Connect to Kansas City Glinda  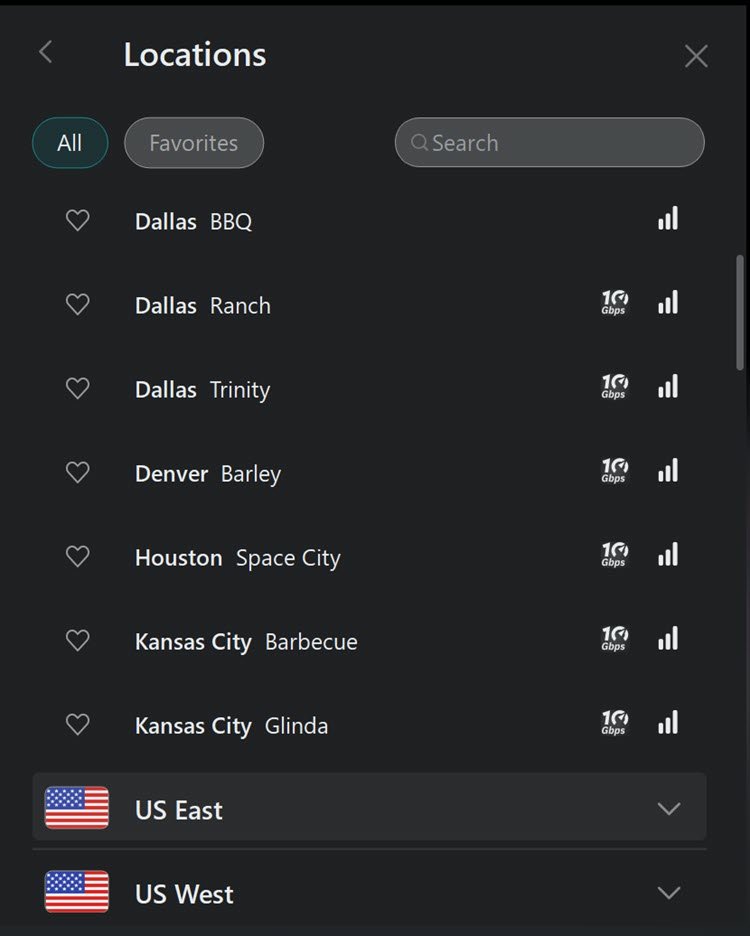pyautogui.click(x=370, y=725)
